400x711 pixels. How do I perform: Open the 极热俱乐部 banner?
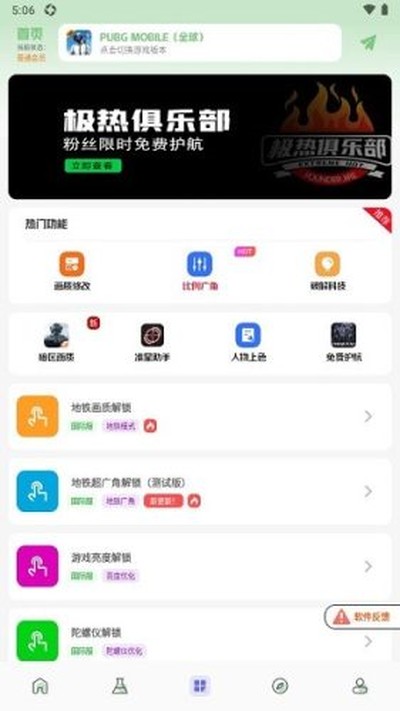(200, 136)
